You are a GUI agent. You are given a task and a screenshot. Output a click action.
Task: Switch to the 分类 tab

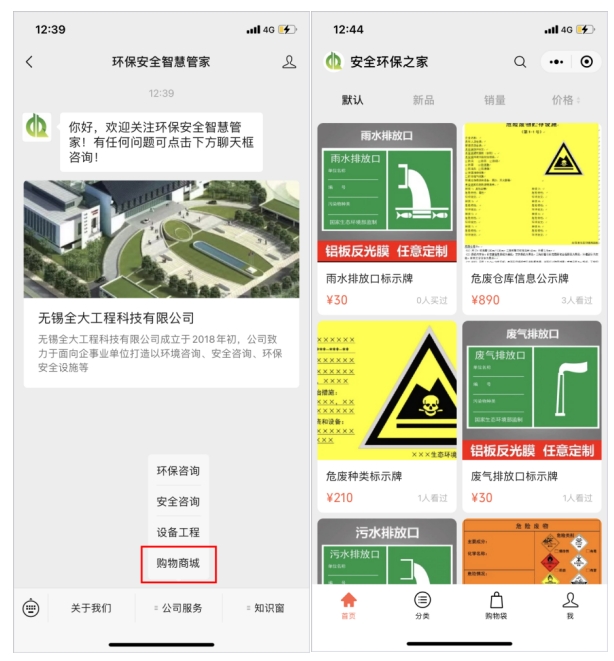click(x=422, y=605)
